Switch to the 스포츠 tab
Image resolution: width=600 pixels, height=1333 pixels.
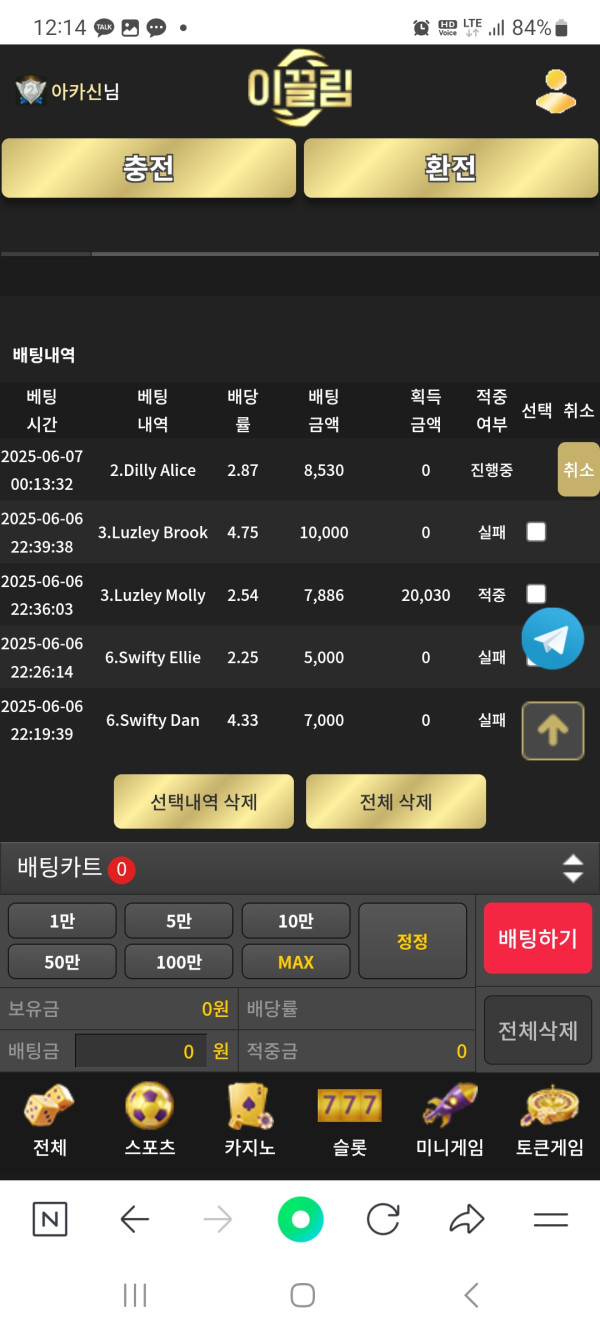click(150, 1120)
